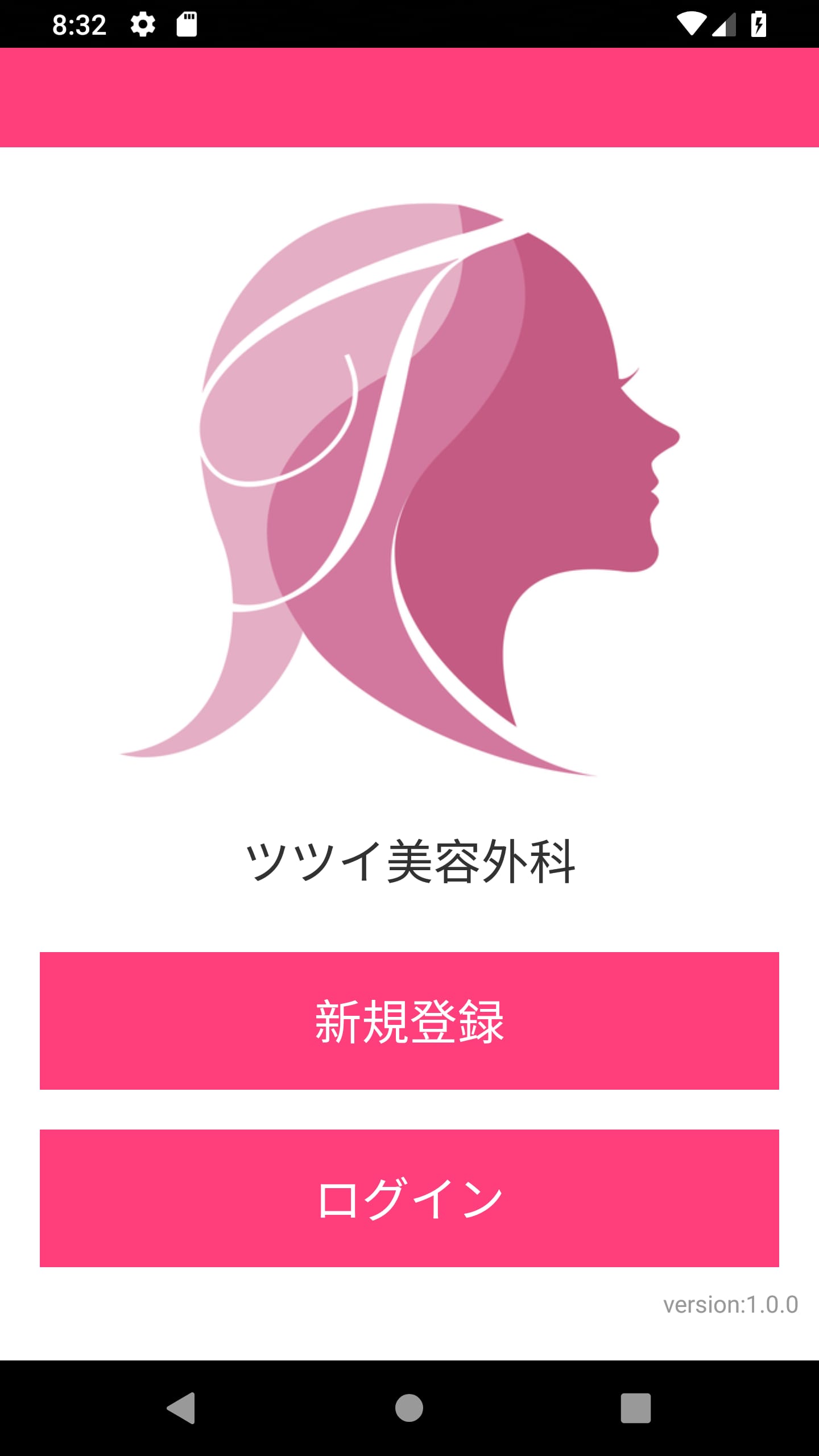The height and width of the screenshot is (1456, 819).
Task: Tap the 新規登録 sign-up button
Action: coord(409,1021)
